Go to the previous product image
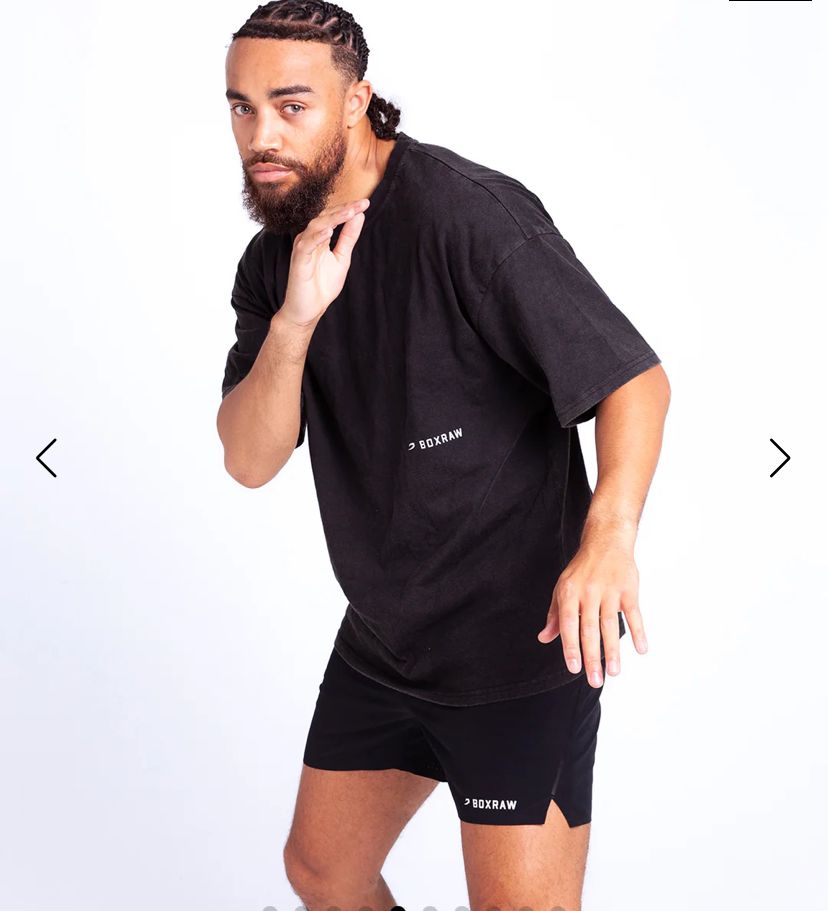This screenshot has height=911, width=828. (46, 458)
